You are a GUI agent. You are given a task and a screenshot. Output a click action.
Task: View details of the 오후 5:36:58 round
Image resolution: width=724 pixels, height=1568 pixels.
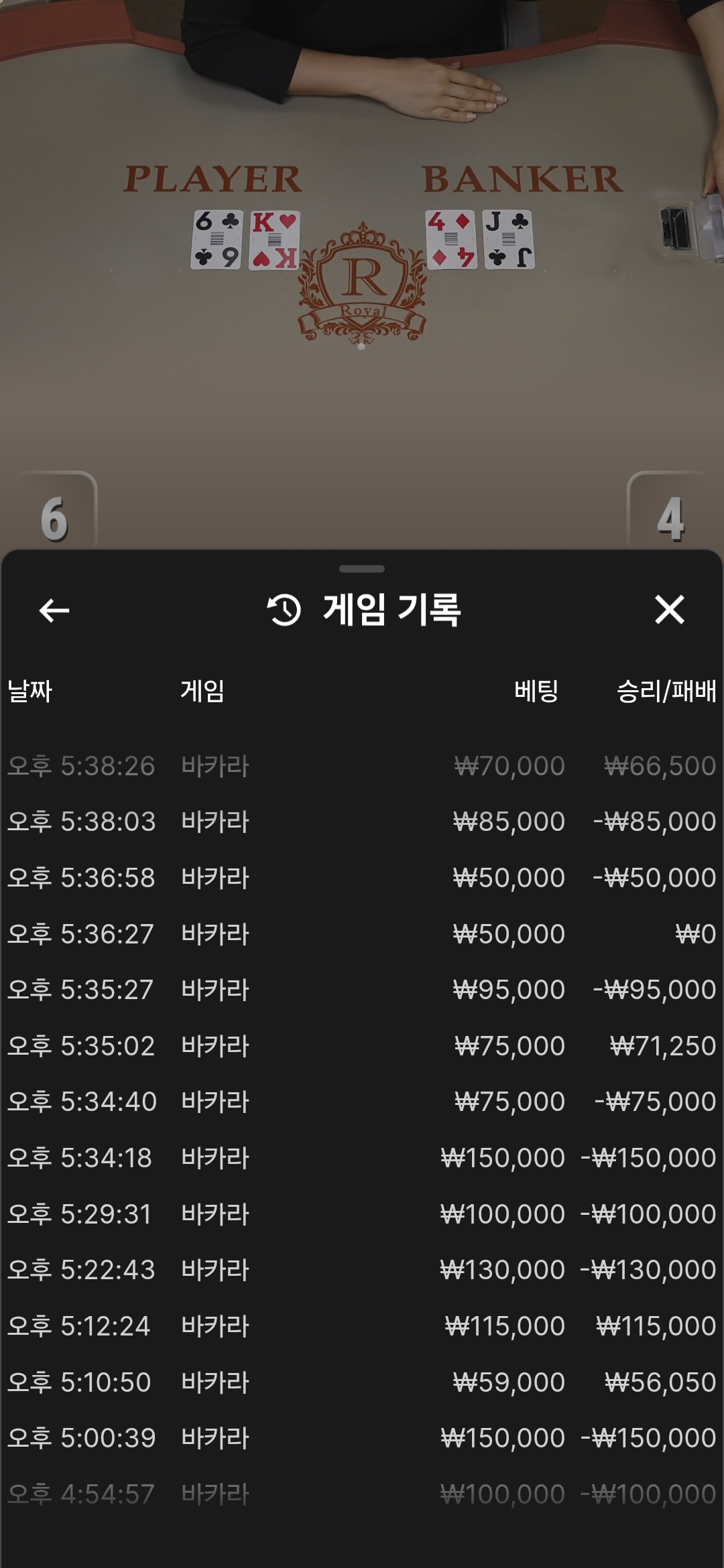tap(362, 878)
